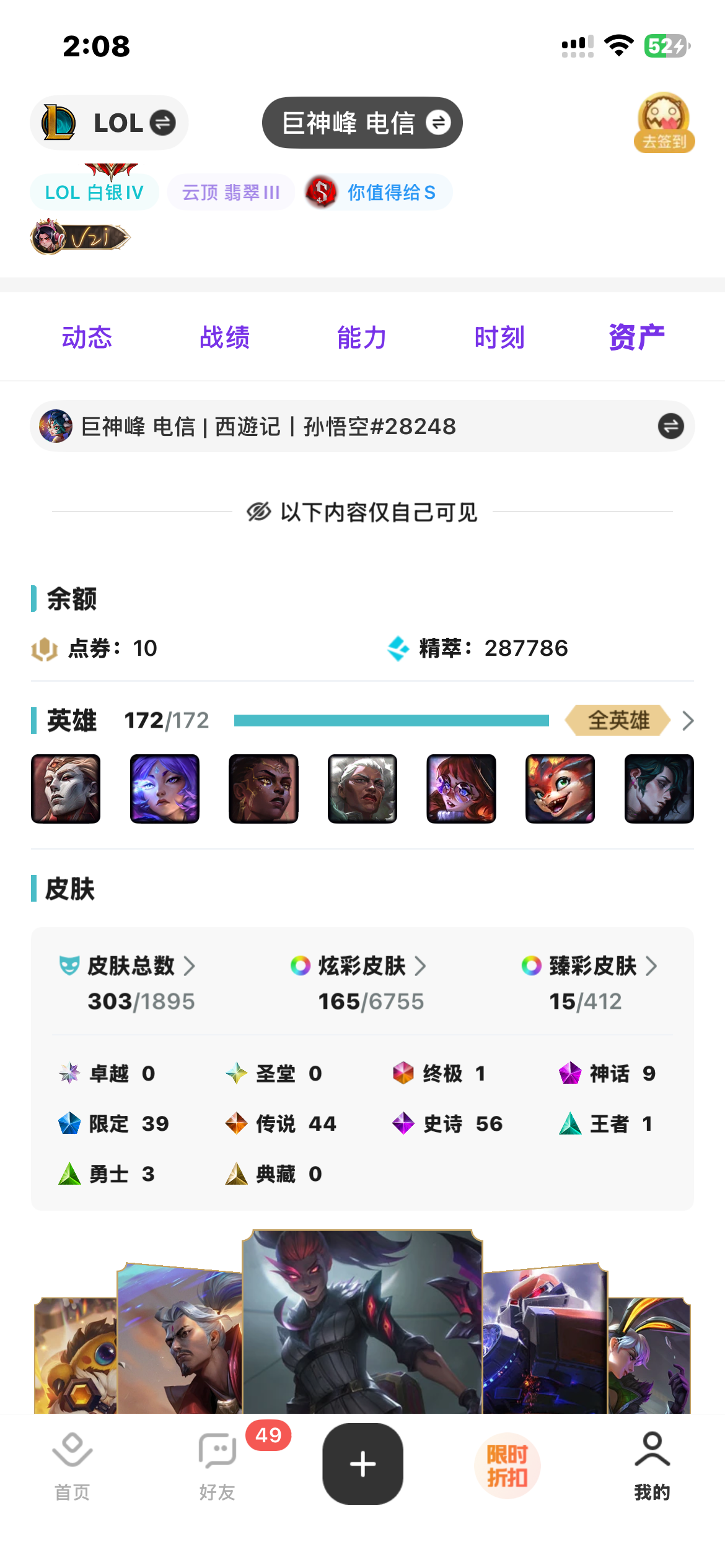
Task: Open the 你值得给S badge
Action: pos(378,193)
